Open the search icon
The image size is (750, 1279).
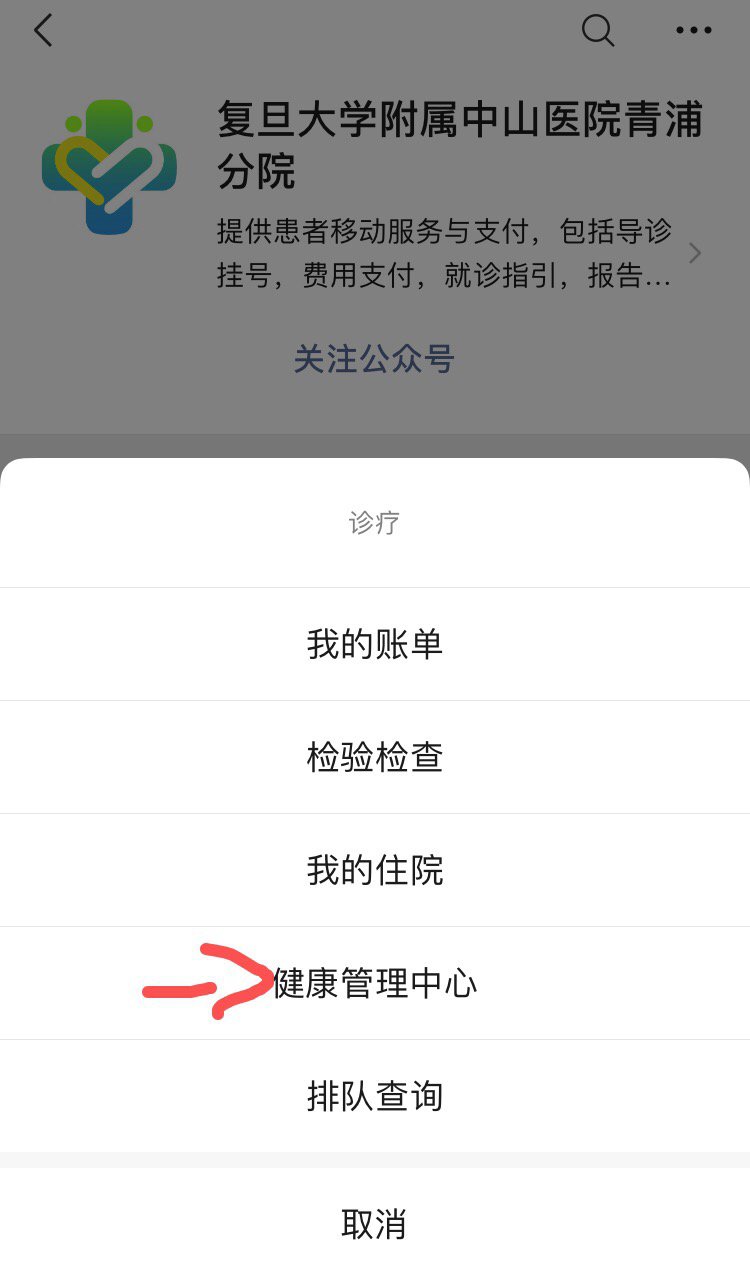597,31
